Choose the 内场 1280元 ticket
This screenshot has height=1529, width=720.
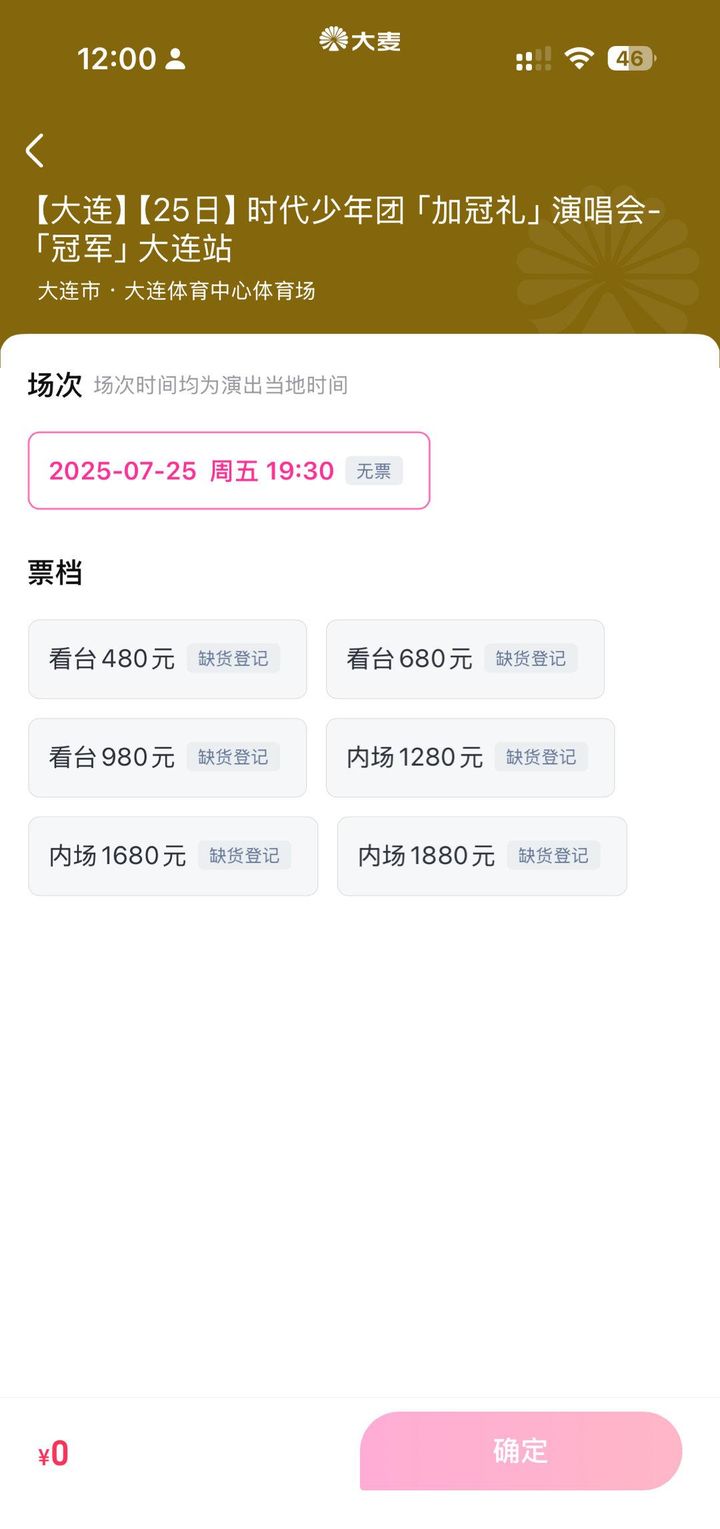click(470, 757)
